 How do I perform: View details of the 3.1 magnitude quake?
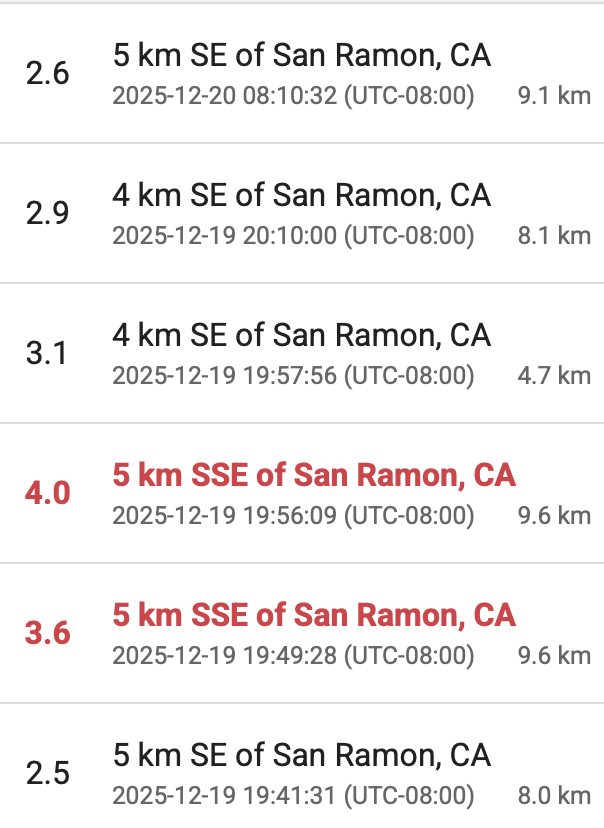coord(302,354)
